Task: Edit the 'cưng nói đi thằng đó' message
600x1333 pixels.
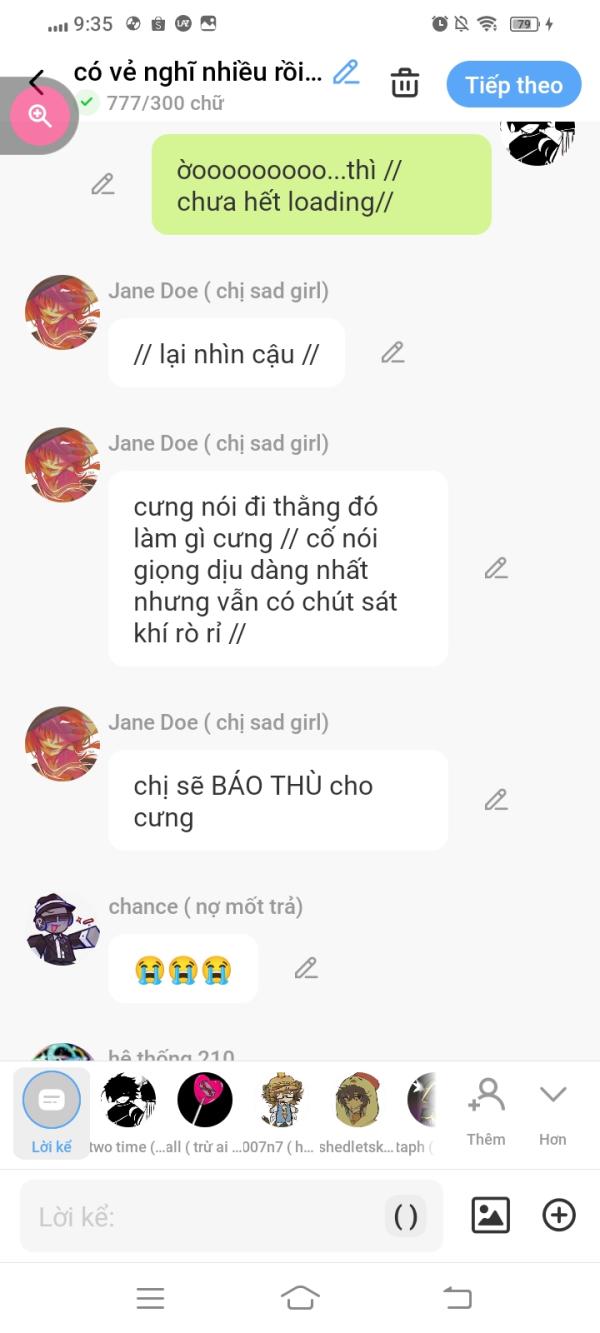Action: point(496,568)
